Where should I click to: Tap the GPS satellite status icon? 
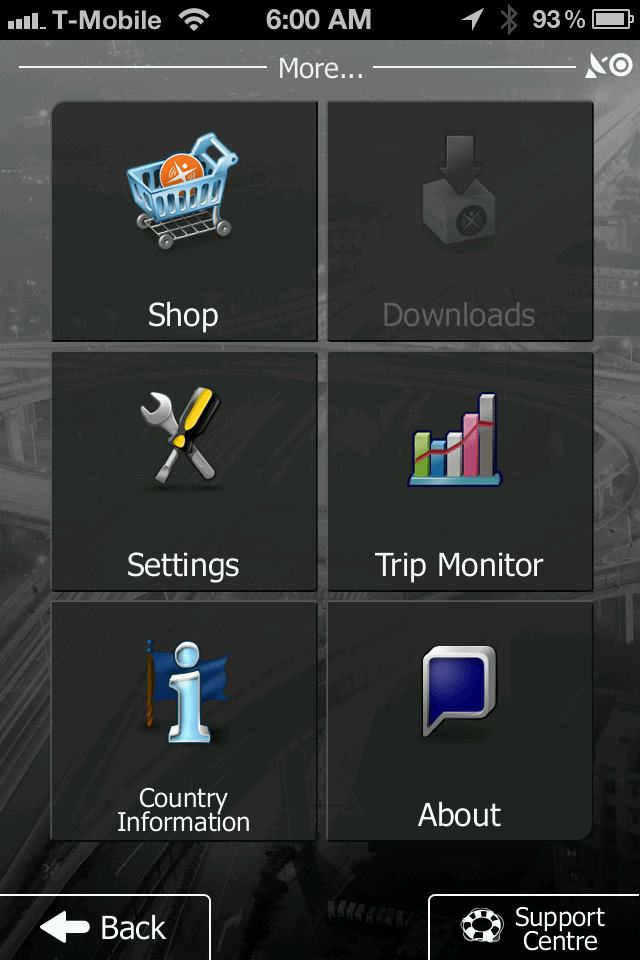(609, 67)
